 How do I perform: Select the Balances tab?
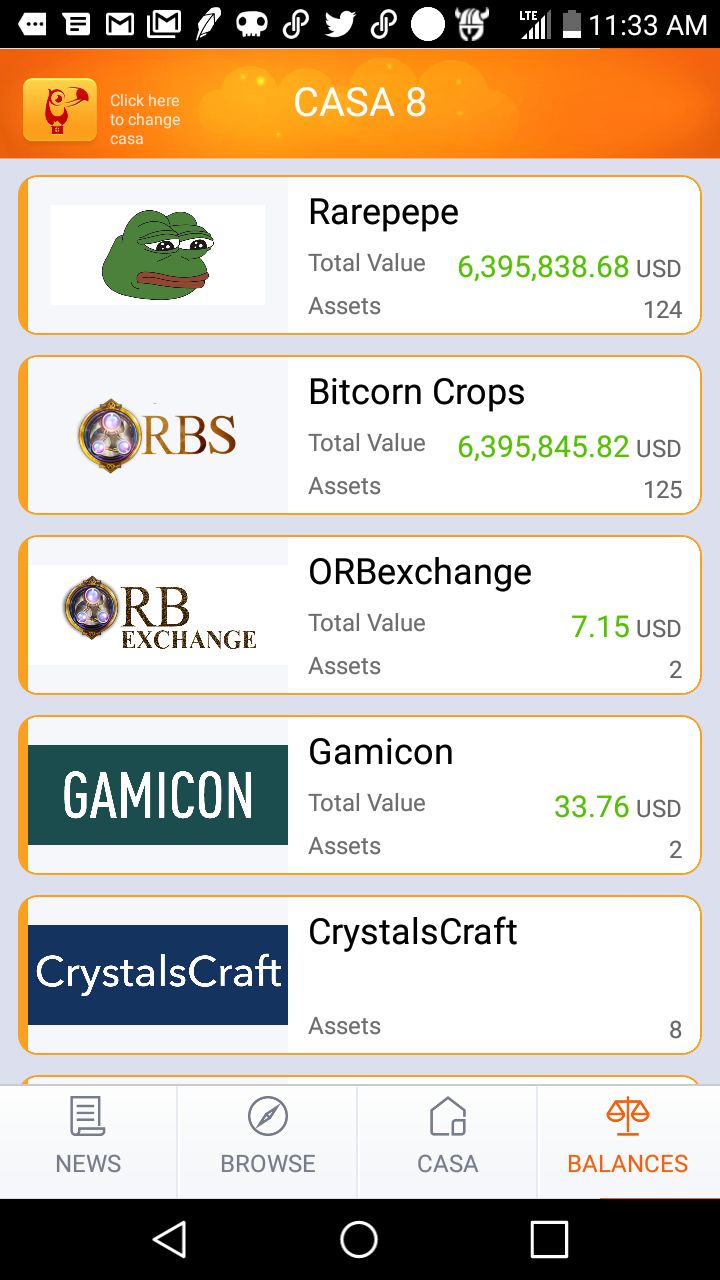628,1141
